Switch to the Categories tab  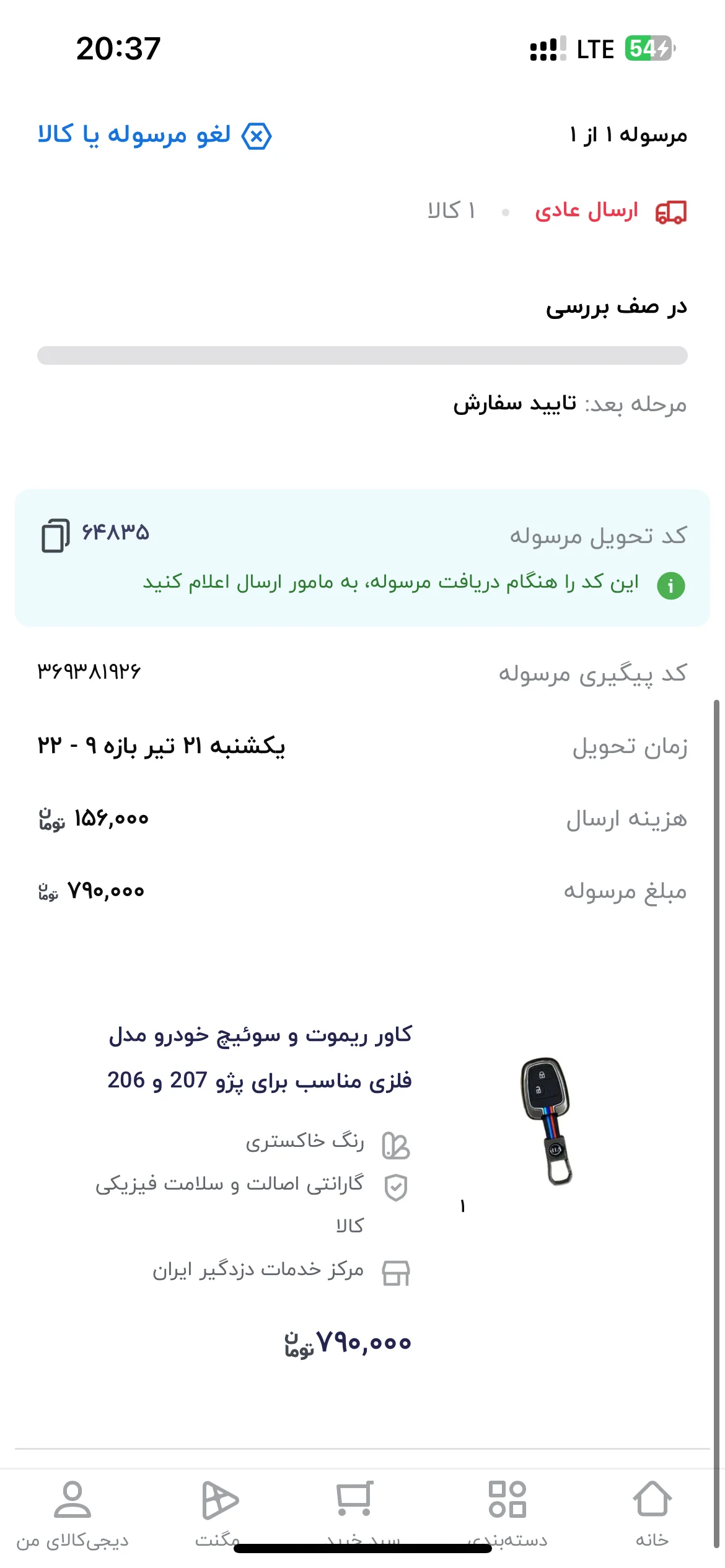[x=507, y=1514]
